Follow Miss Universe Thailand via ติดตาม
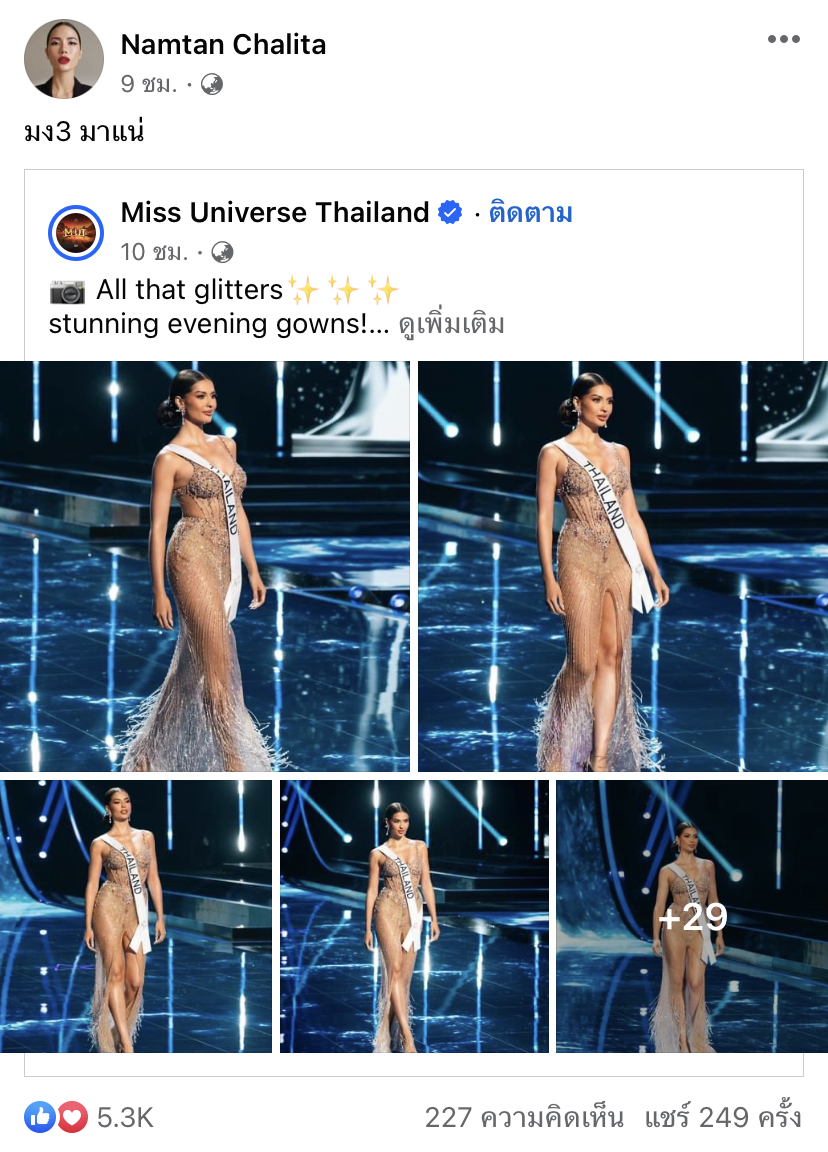The height and width of the screenshot is (1152, 828). pyautogui.click(x=531, y=213)
